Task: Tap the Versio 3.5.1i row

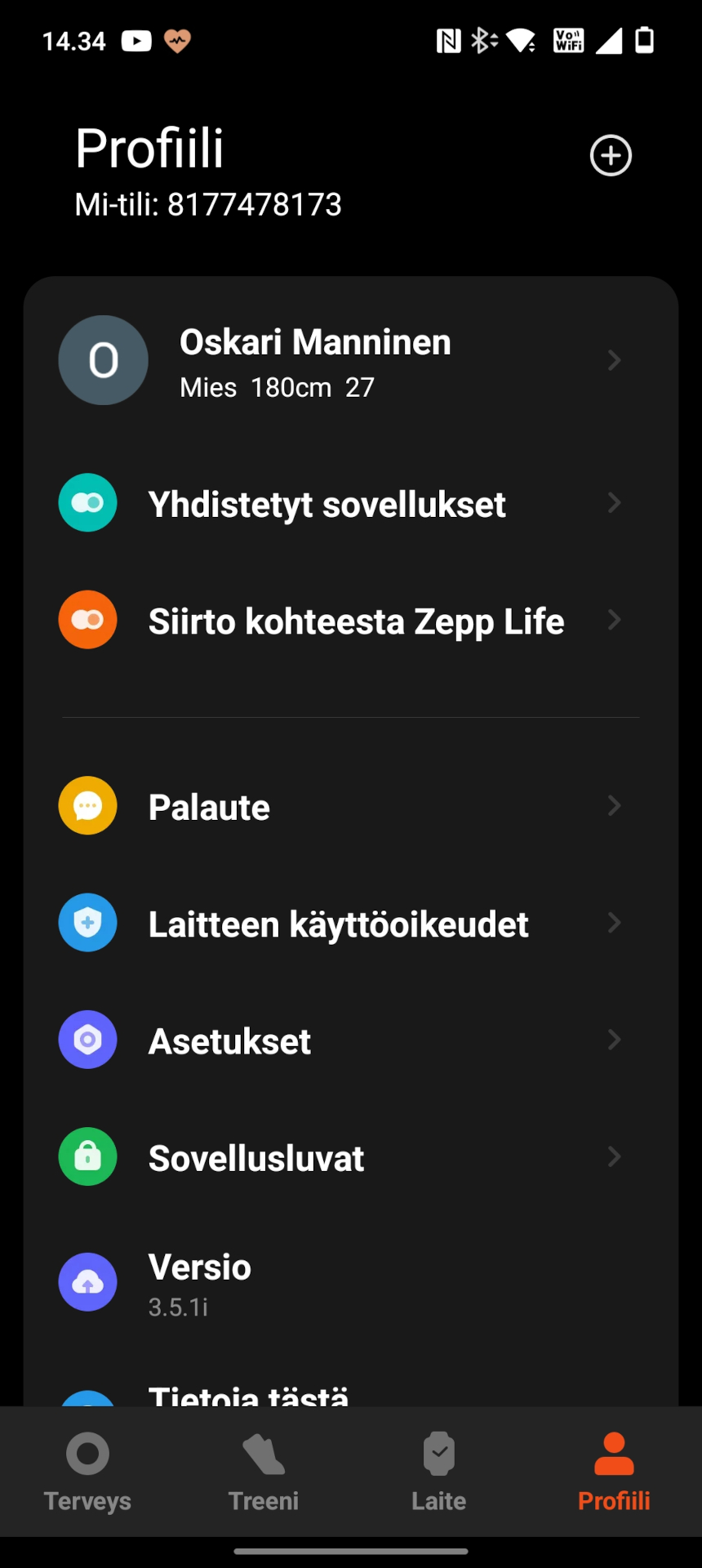Action: [x=351, y=1282]
